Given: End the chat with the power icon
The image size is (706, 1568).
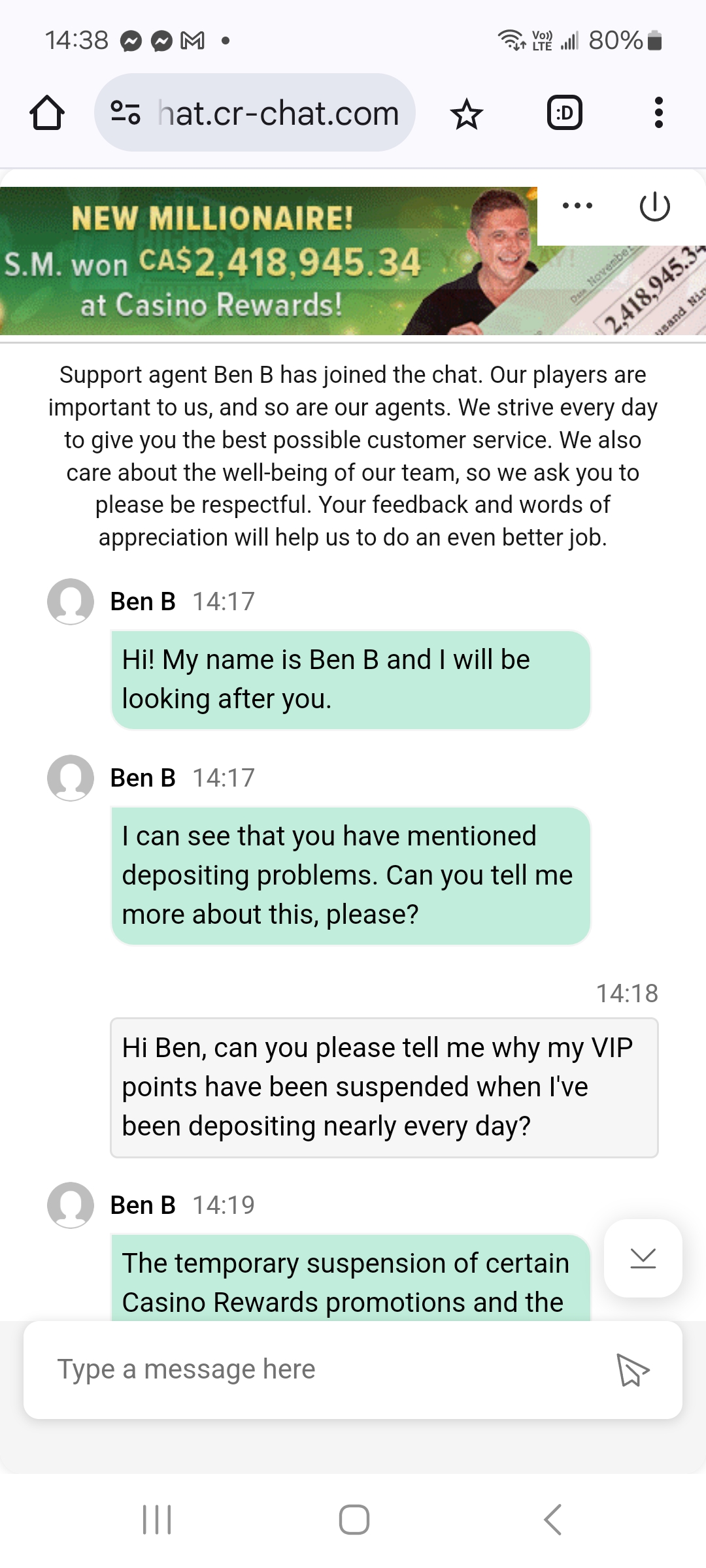Looking at the screenshot, I should (x=654, y=206).
